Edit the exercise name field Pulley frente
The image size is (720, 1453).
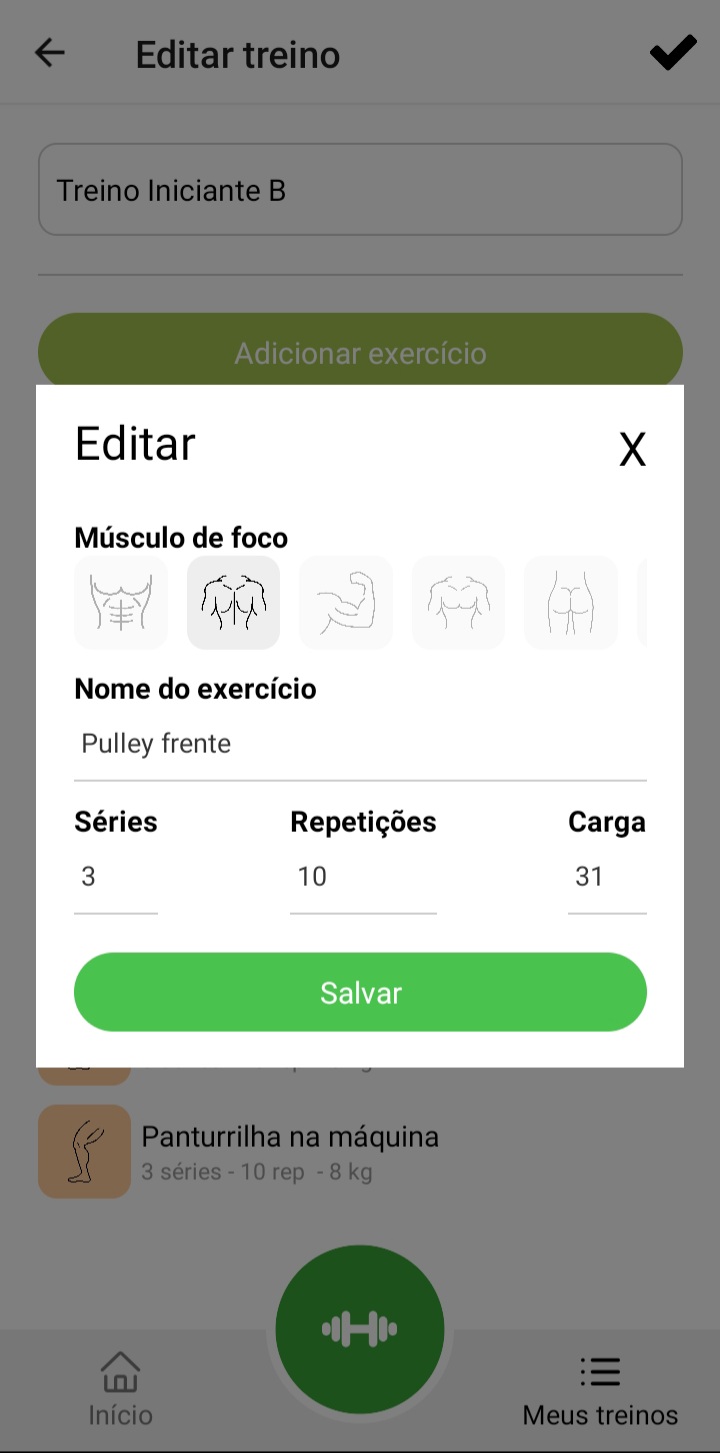point(360,744)
